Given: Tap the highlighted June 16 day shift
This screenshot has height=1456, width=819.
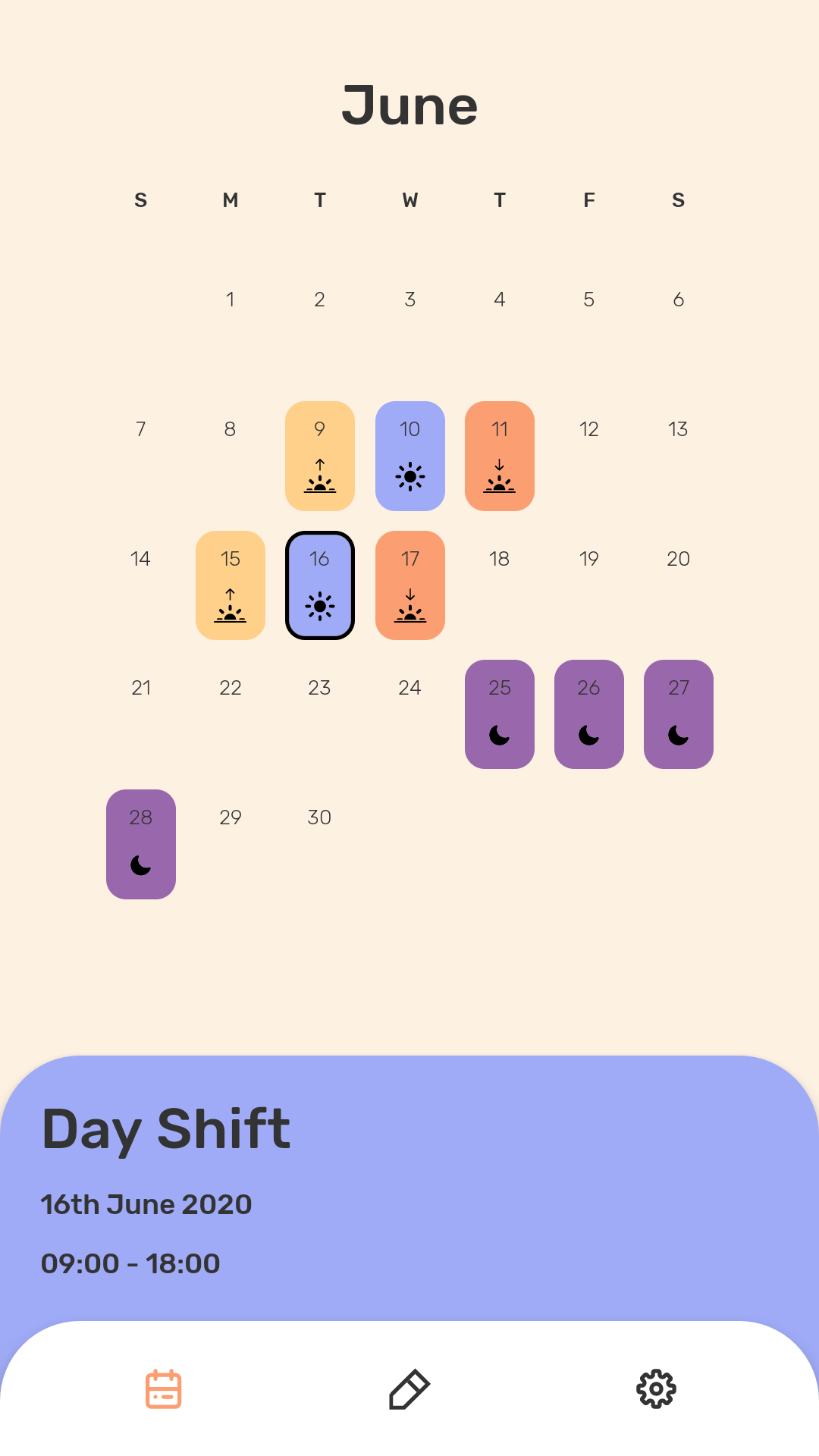Looking at the screenshot, I should pos(320,585).
